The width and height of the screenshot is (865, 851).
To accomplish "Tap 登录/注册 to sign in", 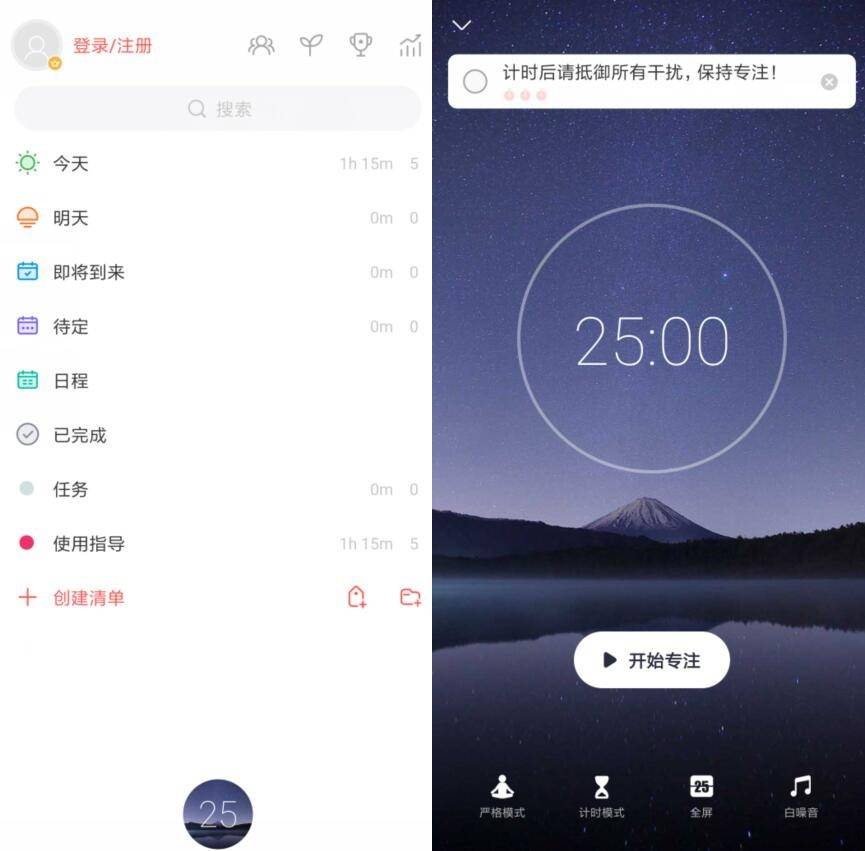I will pyautogui.click(x=112, y=46).
